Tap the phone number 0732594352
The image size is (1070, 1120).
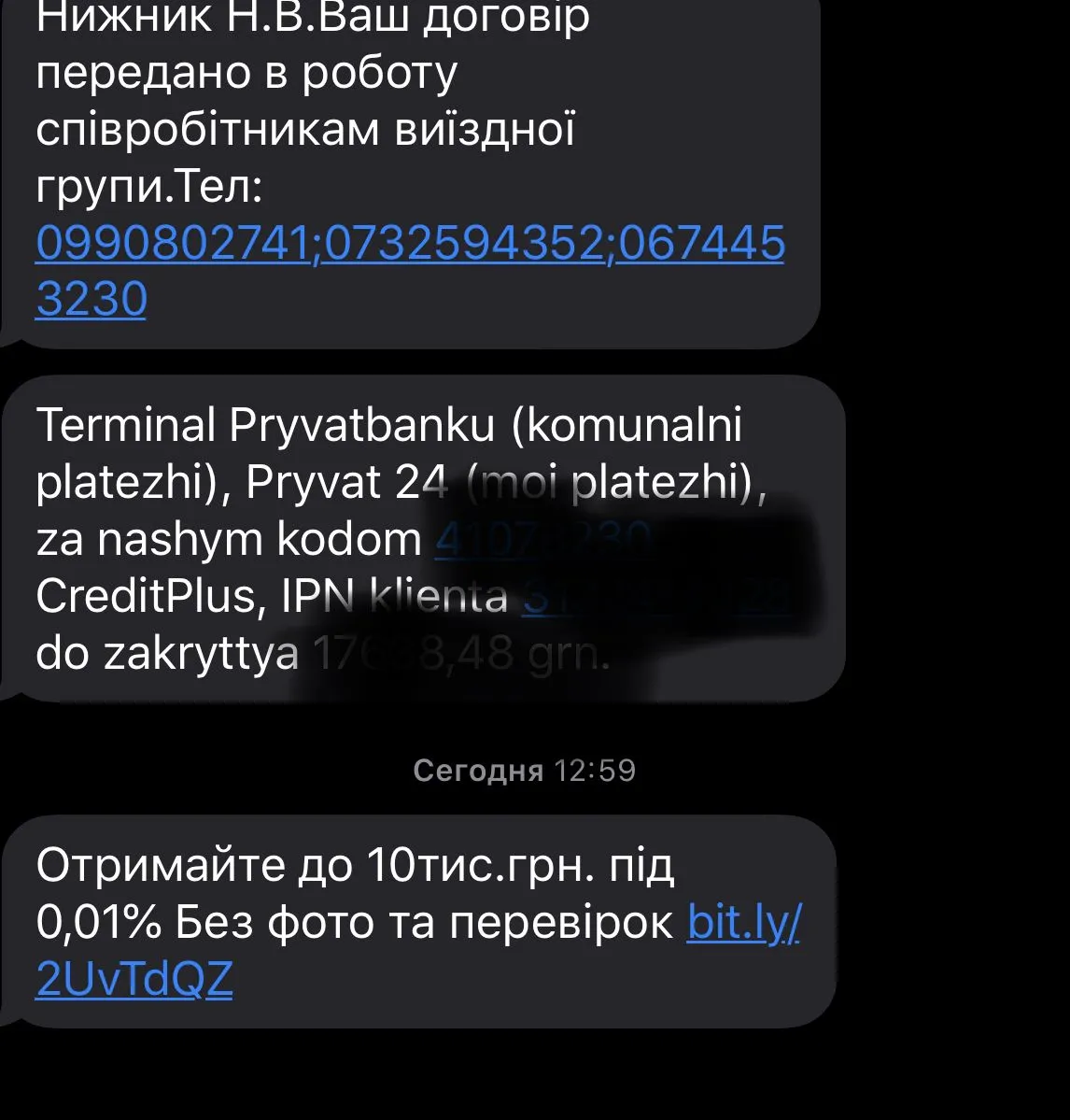(x=466, y=245)
